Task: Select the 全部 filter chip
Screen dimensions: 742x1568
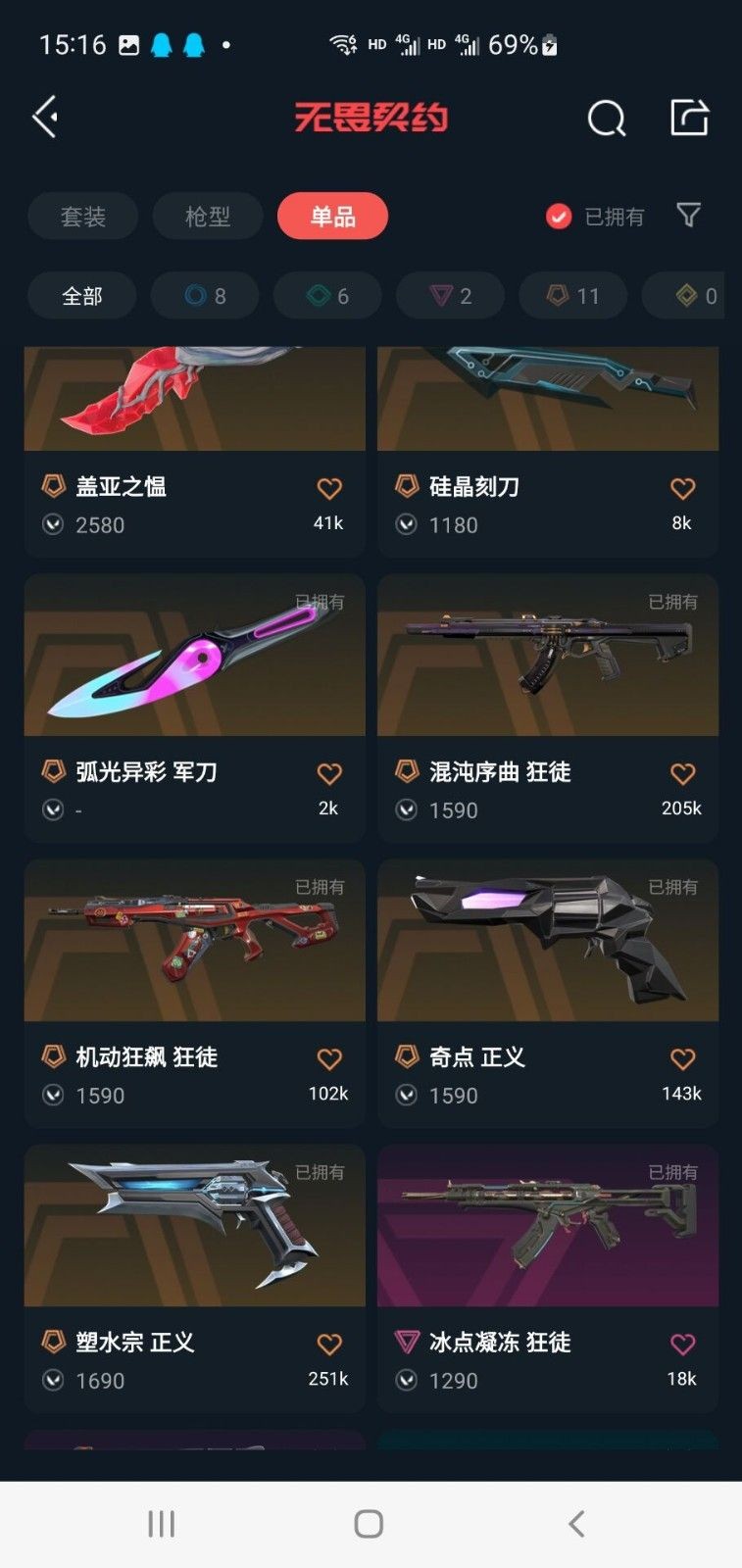Action: coord(82,296)
